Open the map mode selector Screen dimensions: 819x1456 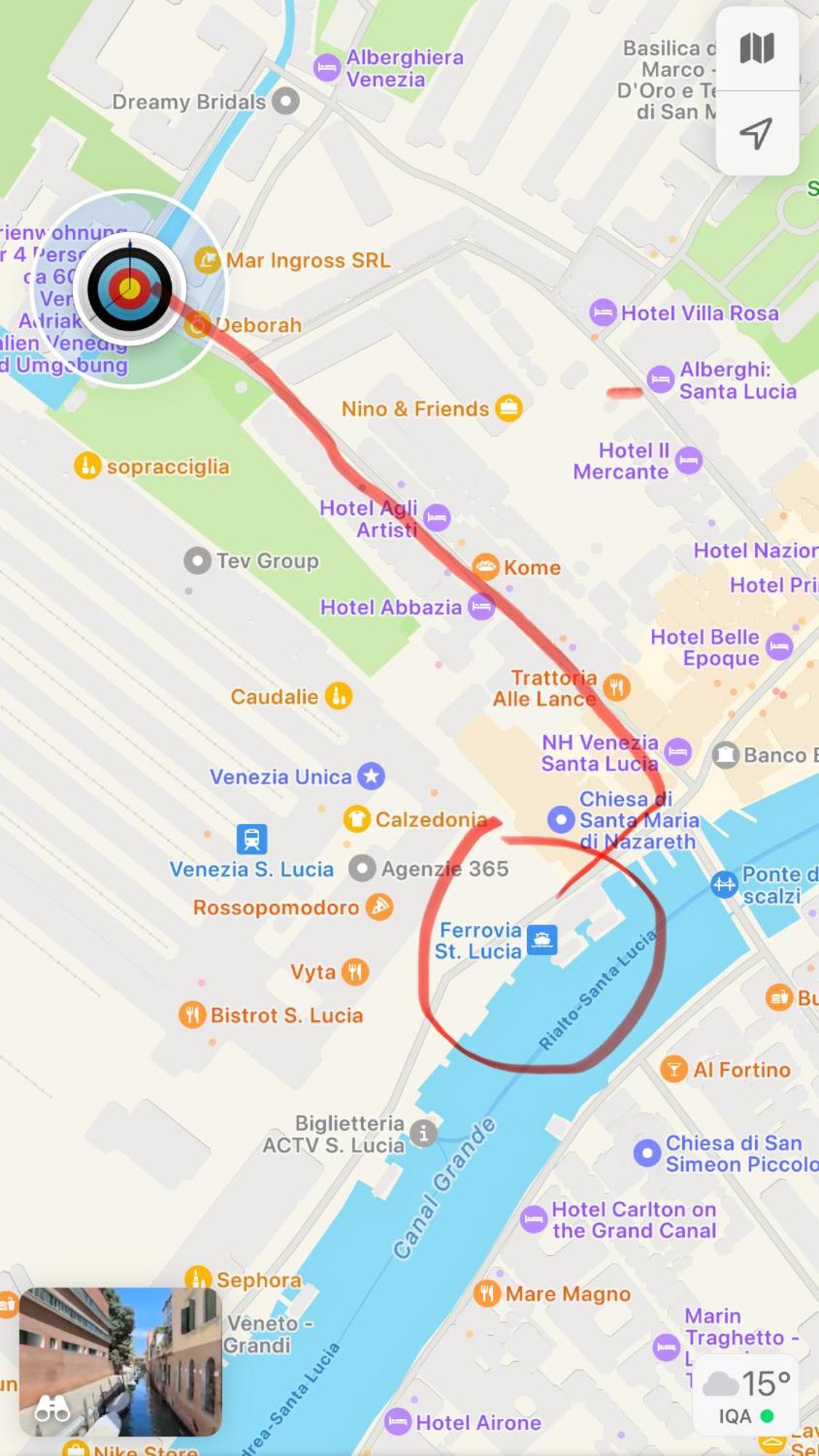[x=756, y=49]
